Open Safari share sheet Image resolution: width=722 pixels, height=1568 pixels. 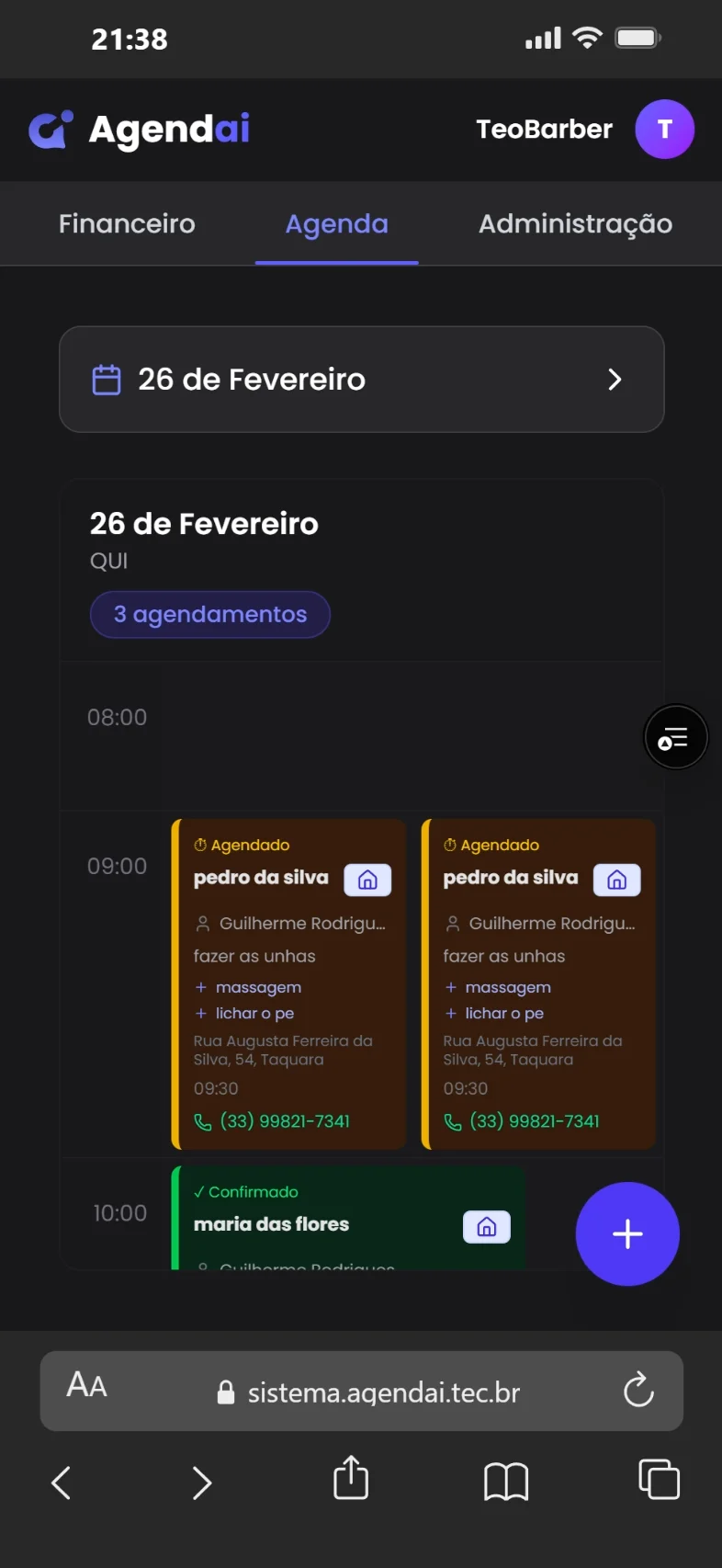pos(351,1480)
